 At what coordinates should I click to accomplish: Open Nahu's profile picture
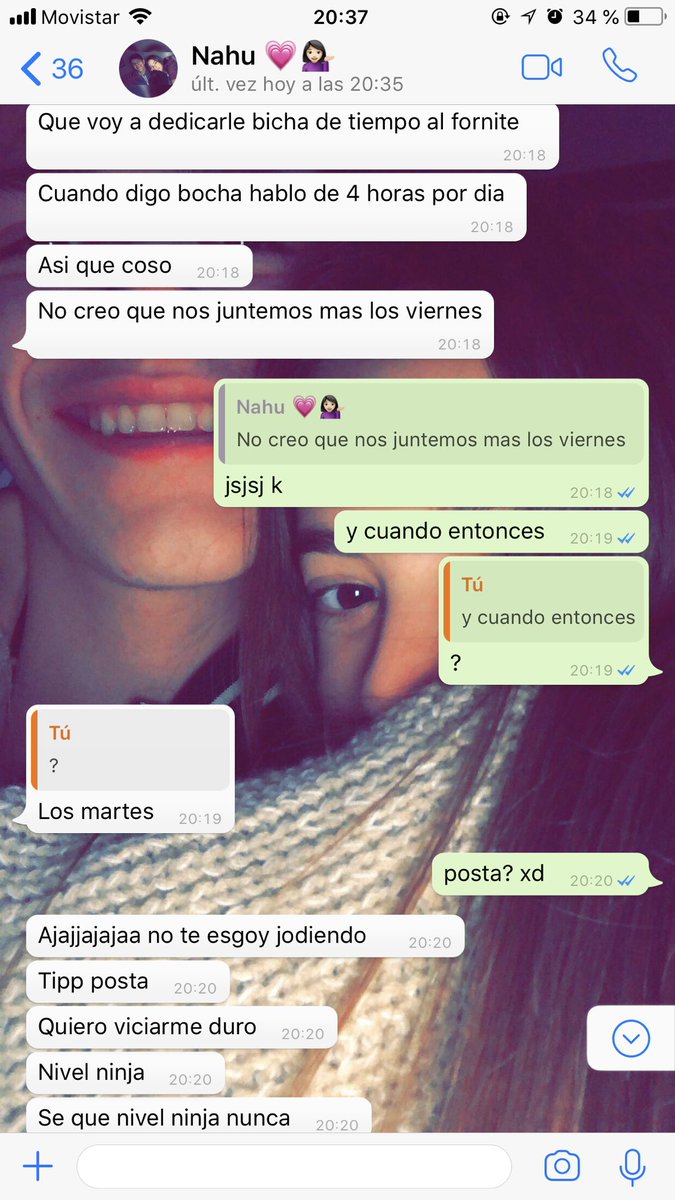tap(148, 68)
